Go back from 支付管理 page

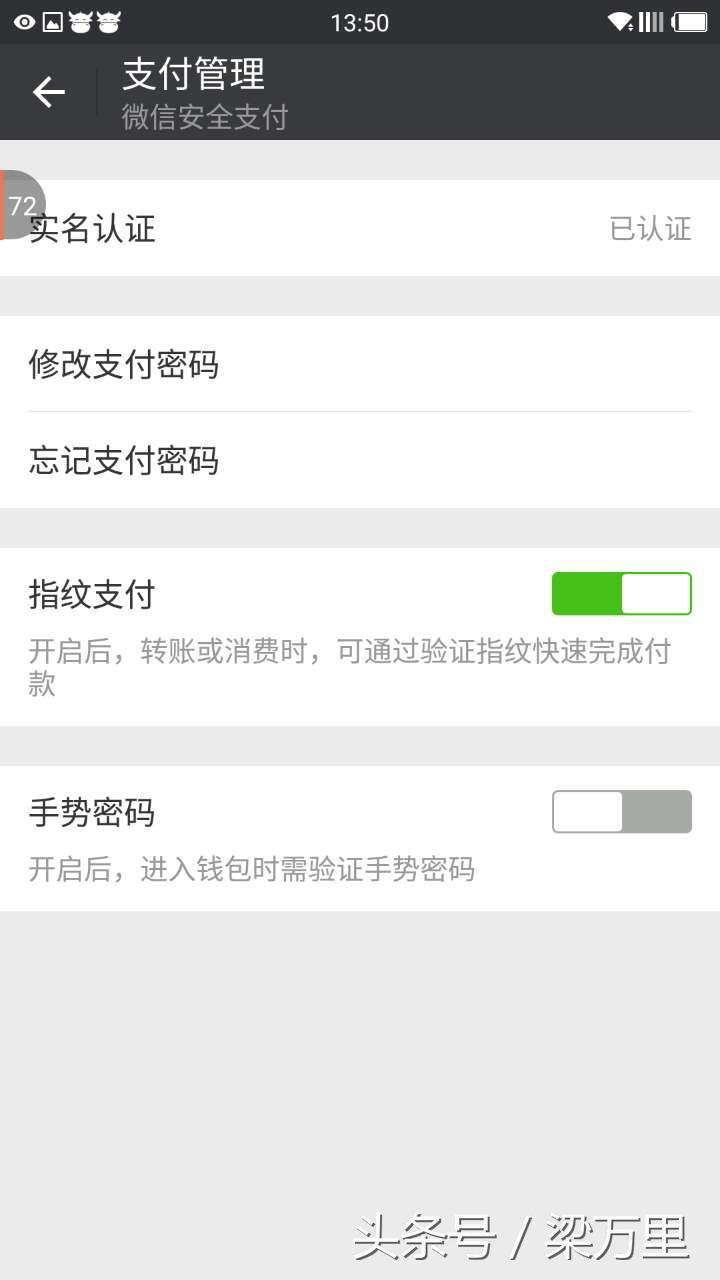48,92
